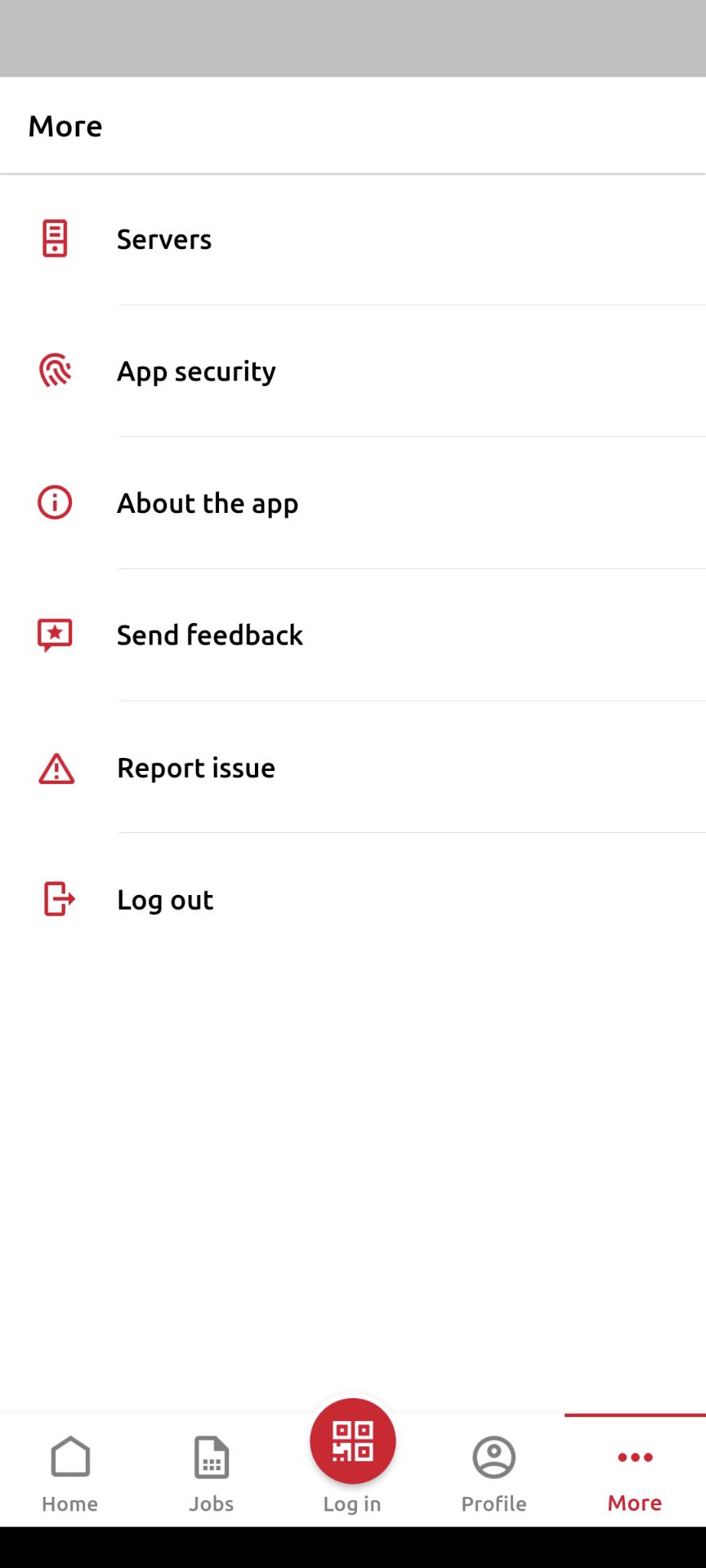Screen dimensions: 706x1568
Task: Log out of the account
Action: tap(353, 899)
